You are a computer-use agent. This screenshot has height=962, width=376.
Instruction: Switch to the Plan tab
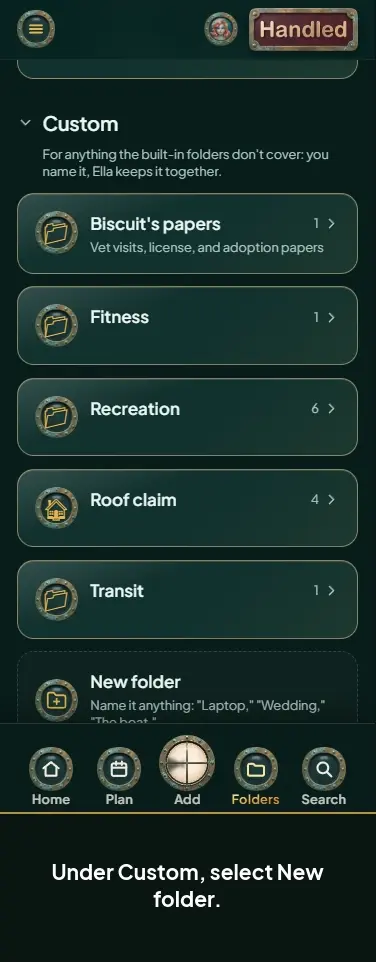[x=119, y=777]
